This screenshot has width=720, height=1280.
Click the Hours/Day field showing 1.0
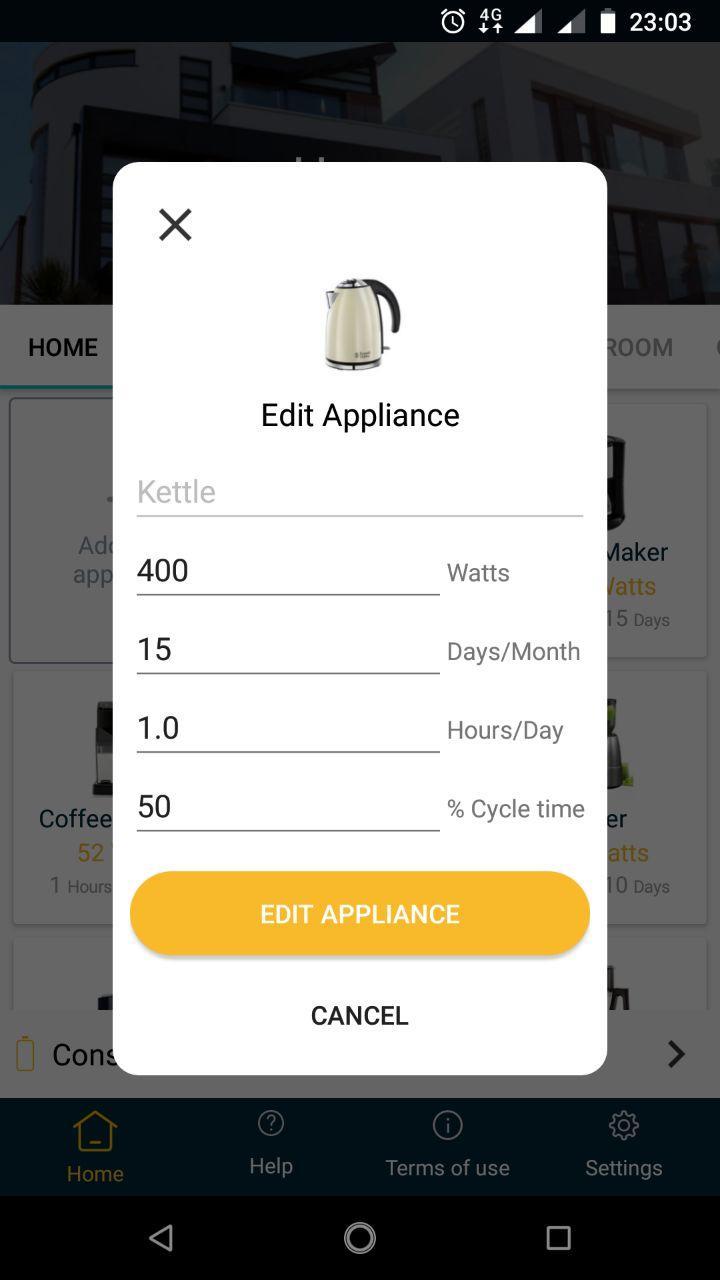286,728
